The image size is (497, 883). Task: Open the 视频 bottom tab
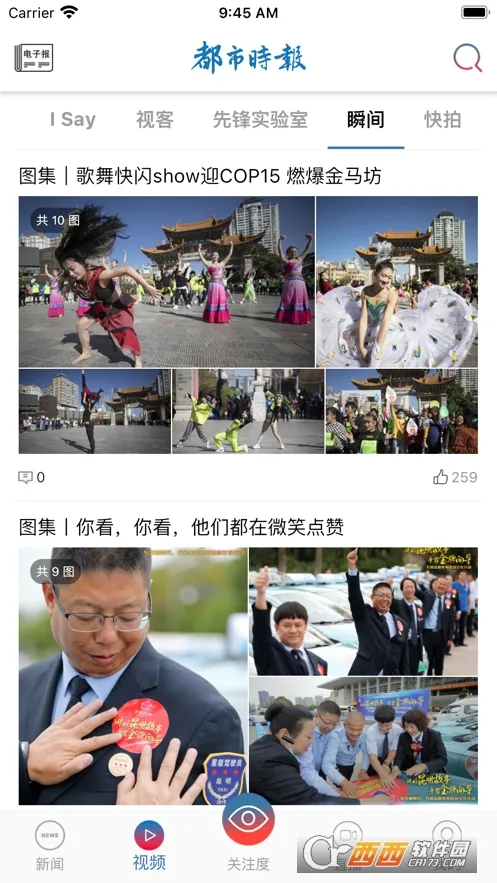click(x=149, y=846)
